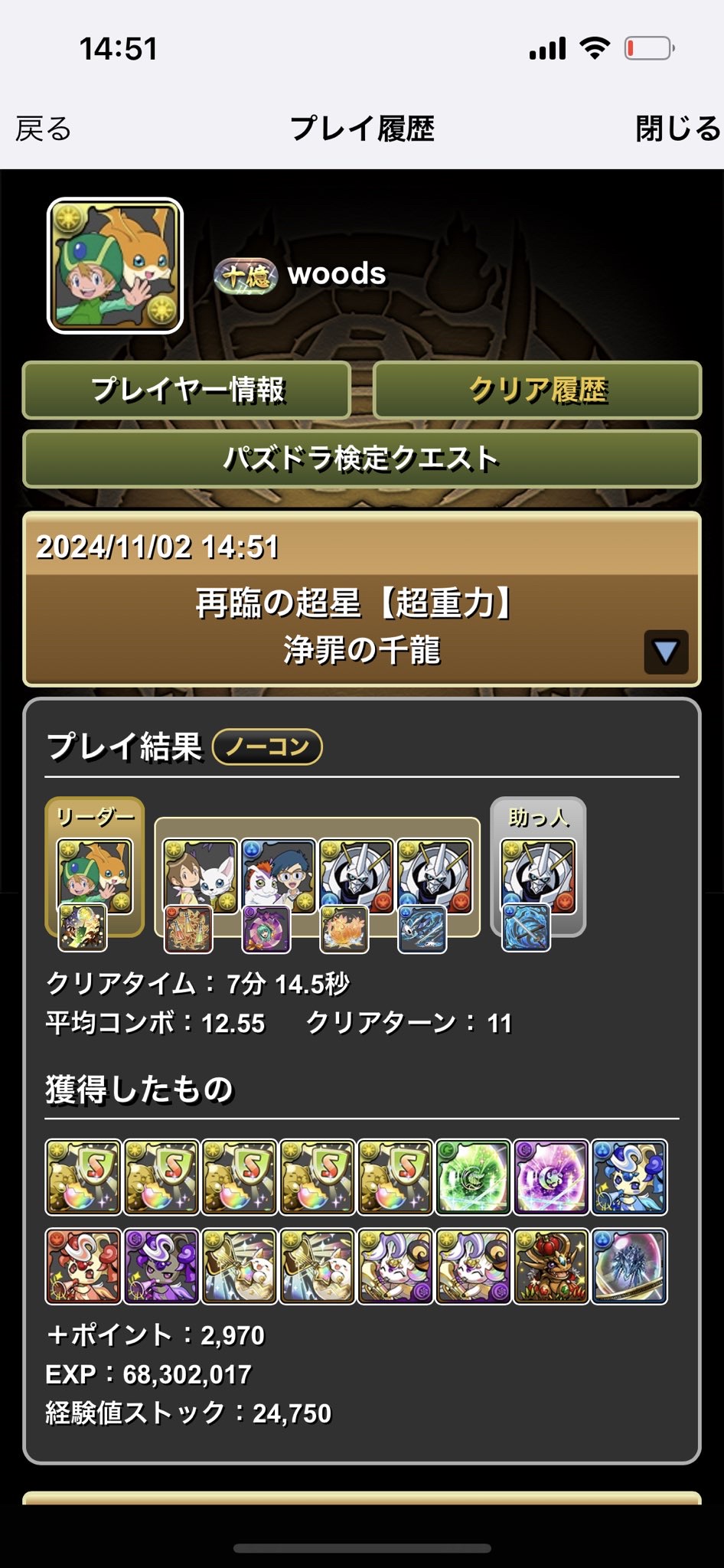
Task: Switch to クリア履歴 tab
Action: coord(537,390)
